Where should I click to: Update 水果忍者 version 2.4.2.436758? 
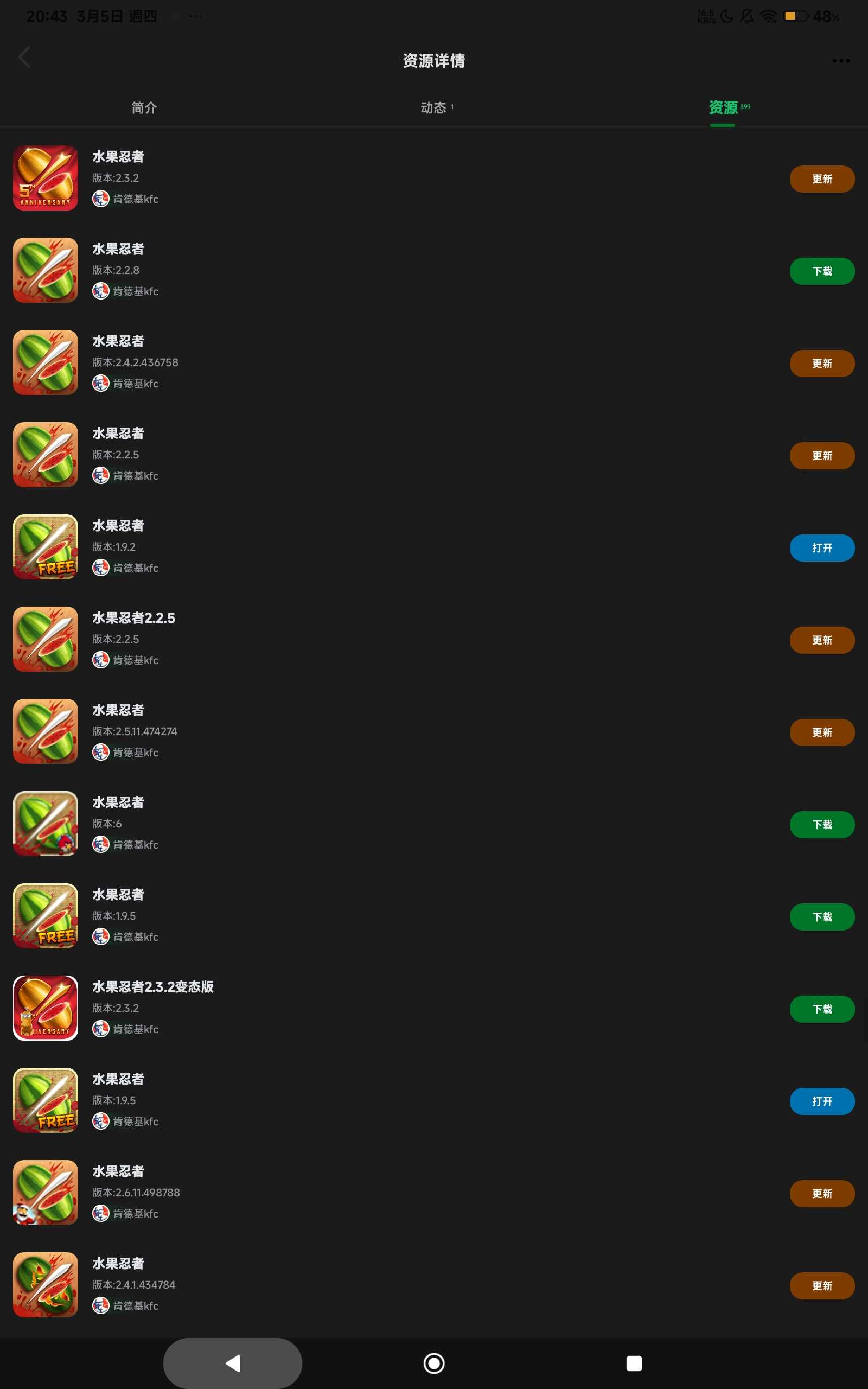(821, 364)
